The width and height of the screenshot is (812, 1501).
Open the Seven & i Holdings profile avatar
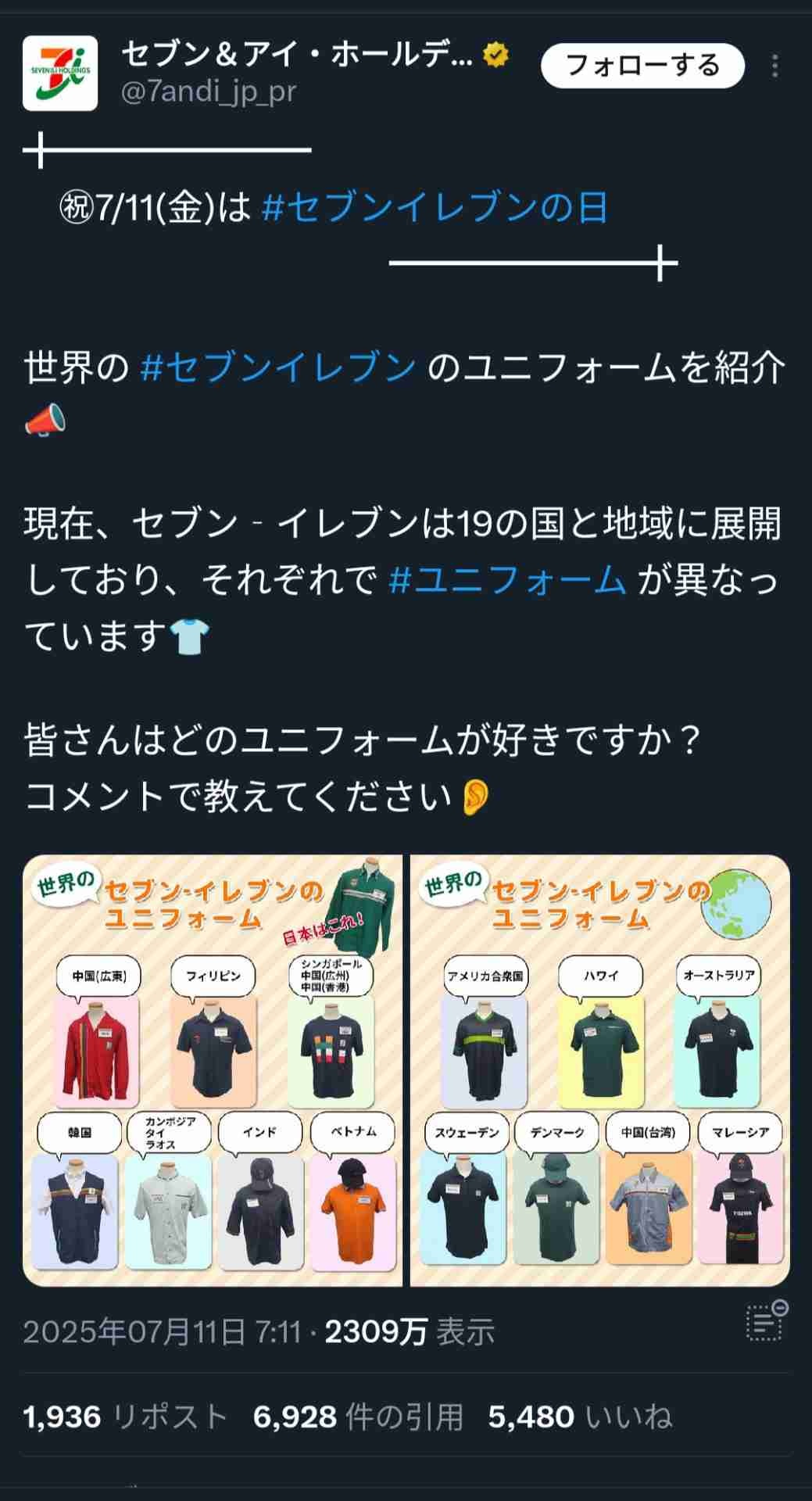pyautogui.click(x=60, y=73)
